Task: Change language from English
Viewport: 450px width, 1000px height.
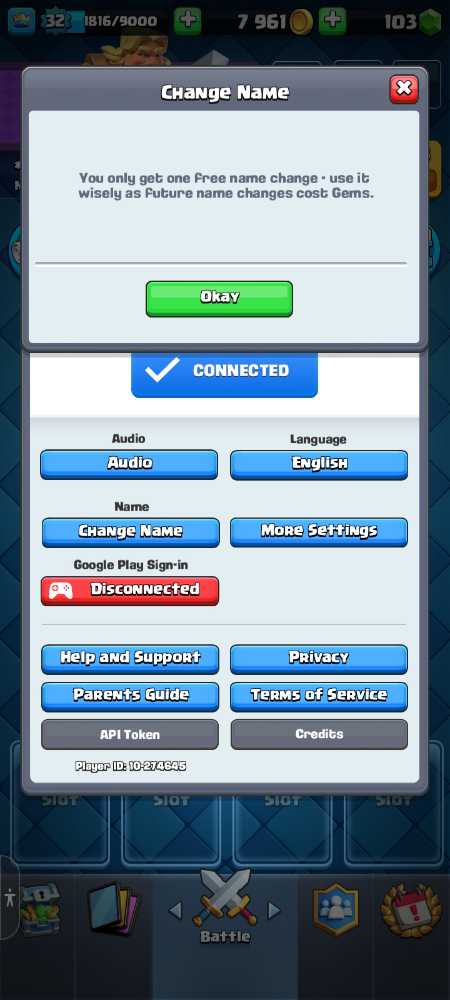Action: (319, 464)
